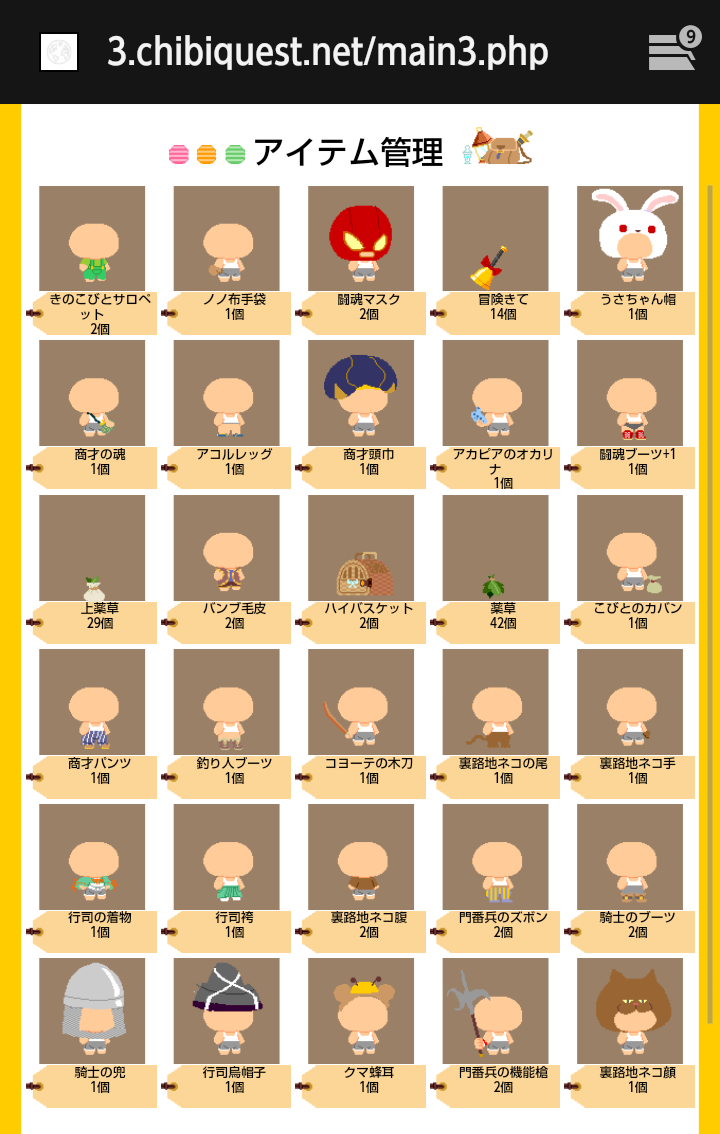Select the 闘魂マスク item

click(x=361, y=239)
